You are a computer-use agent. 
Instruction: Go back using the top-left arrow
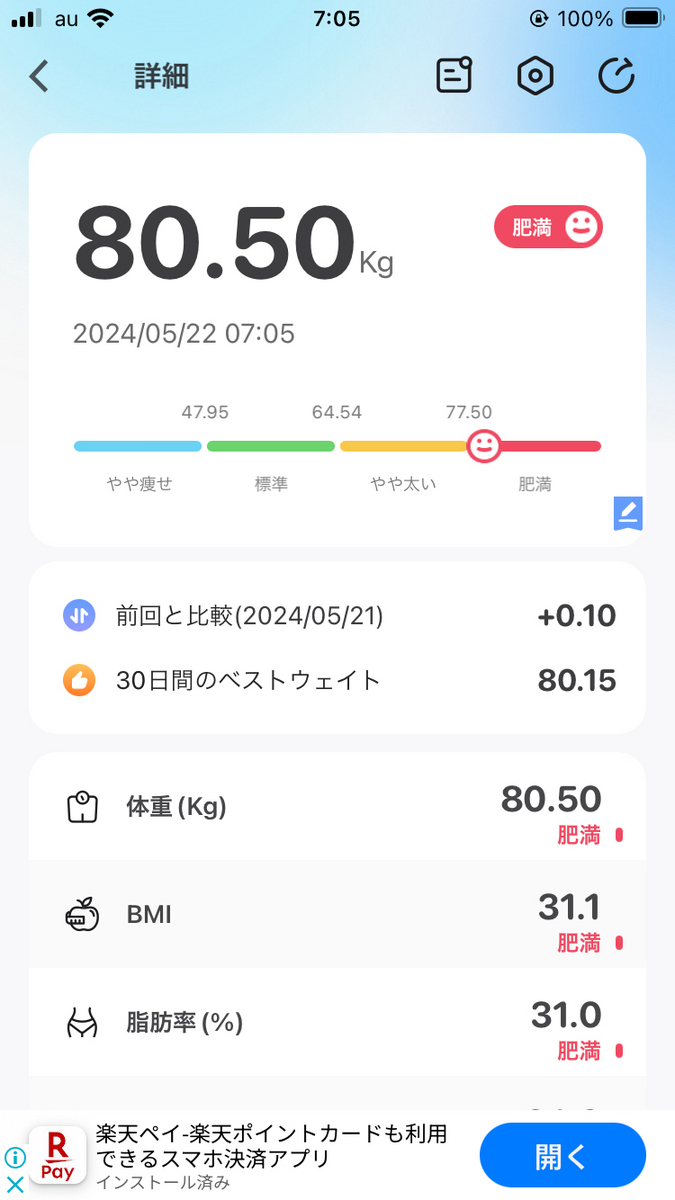[39, 77]
